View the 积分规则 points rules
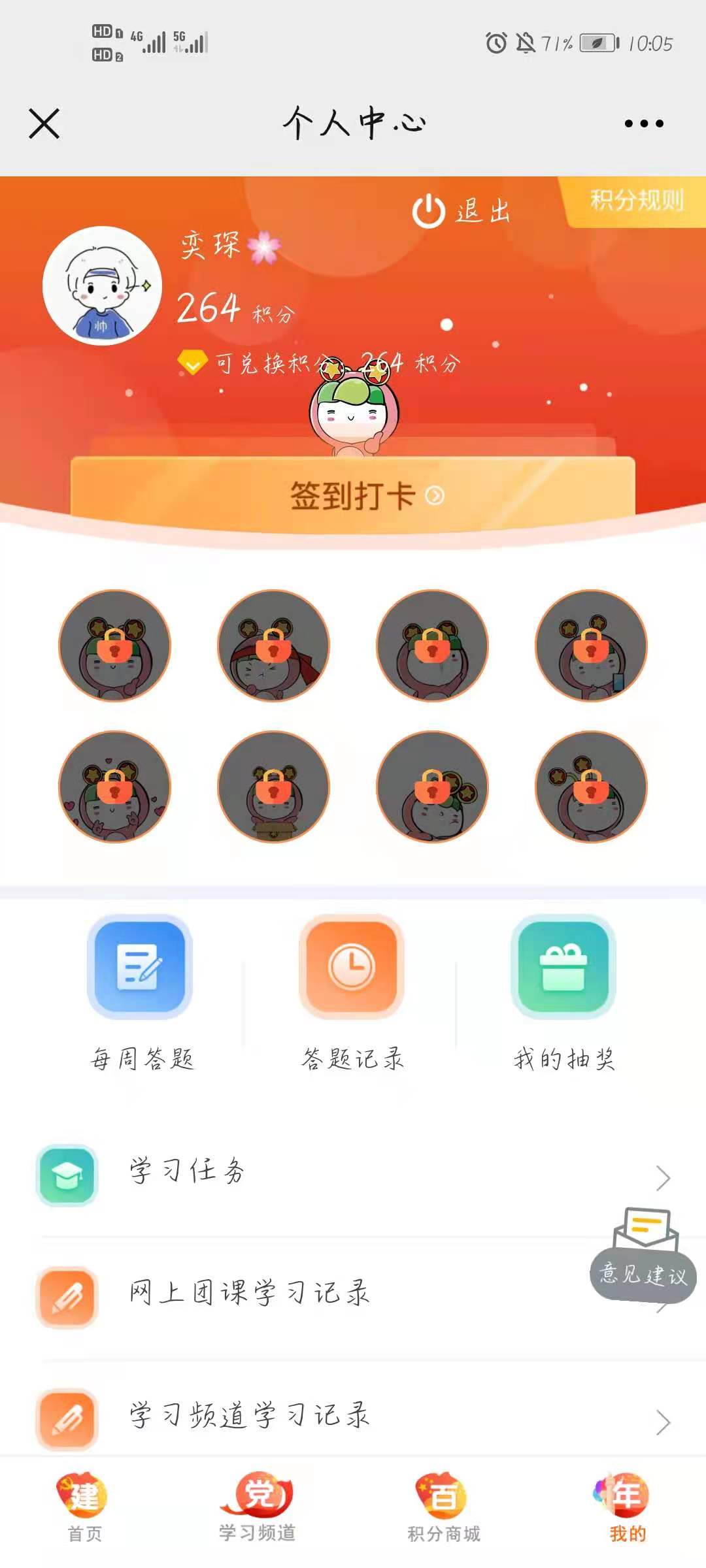Viewport: 706px width, 1568px height. point(636,201)
